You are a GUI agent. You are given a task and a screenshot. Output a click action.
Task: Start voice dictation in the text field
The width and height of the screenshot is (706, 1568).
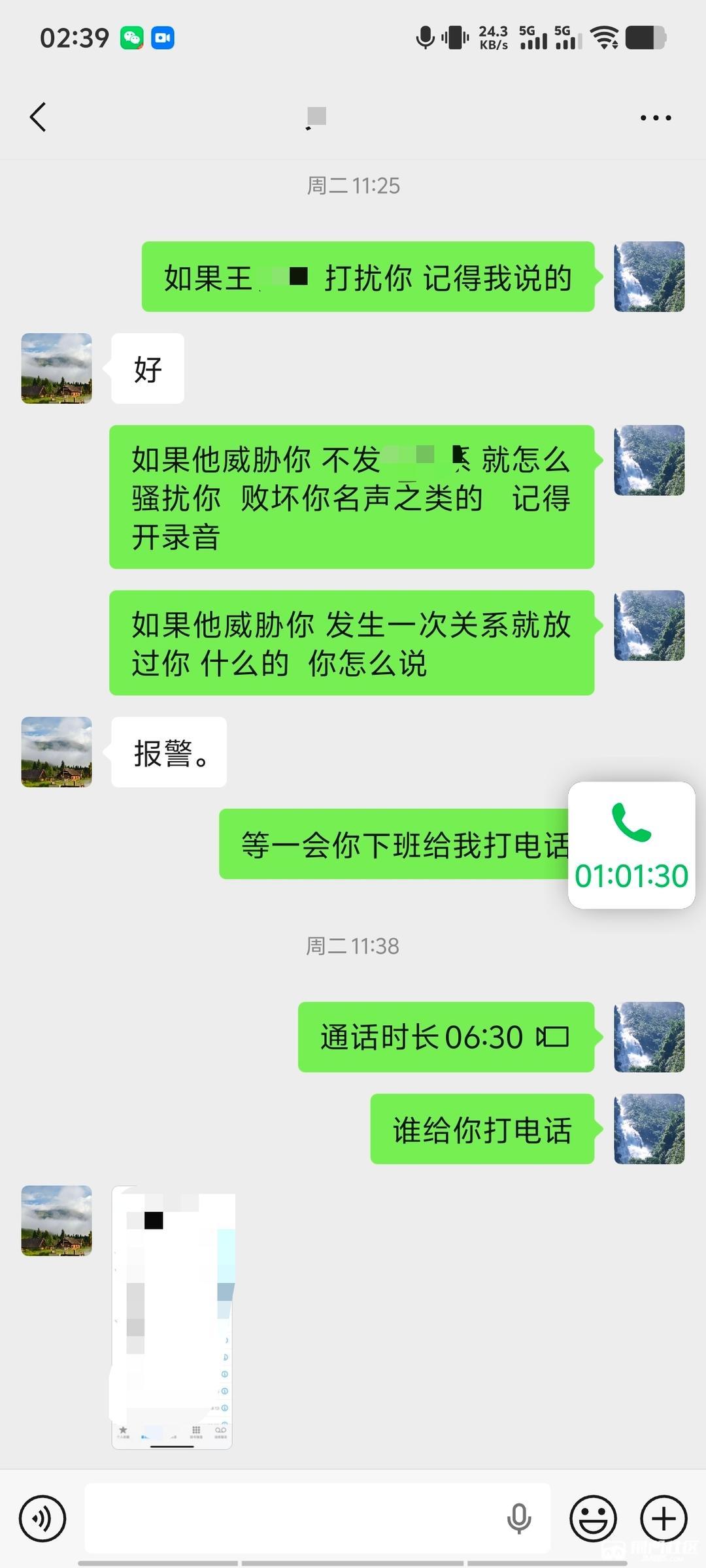(x=519, y=1519)
